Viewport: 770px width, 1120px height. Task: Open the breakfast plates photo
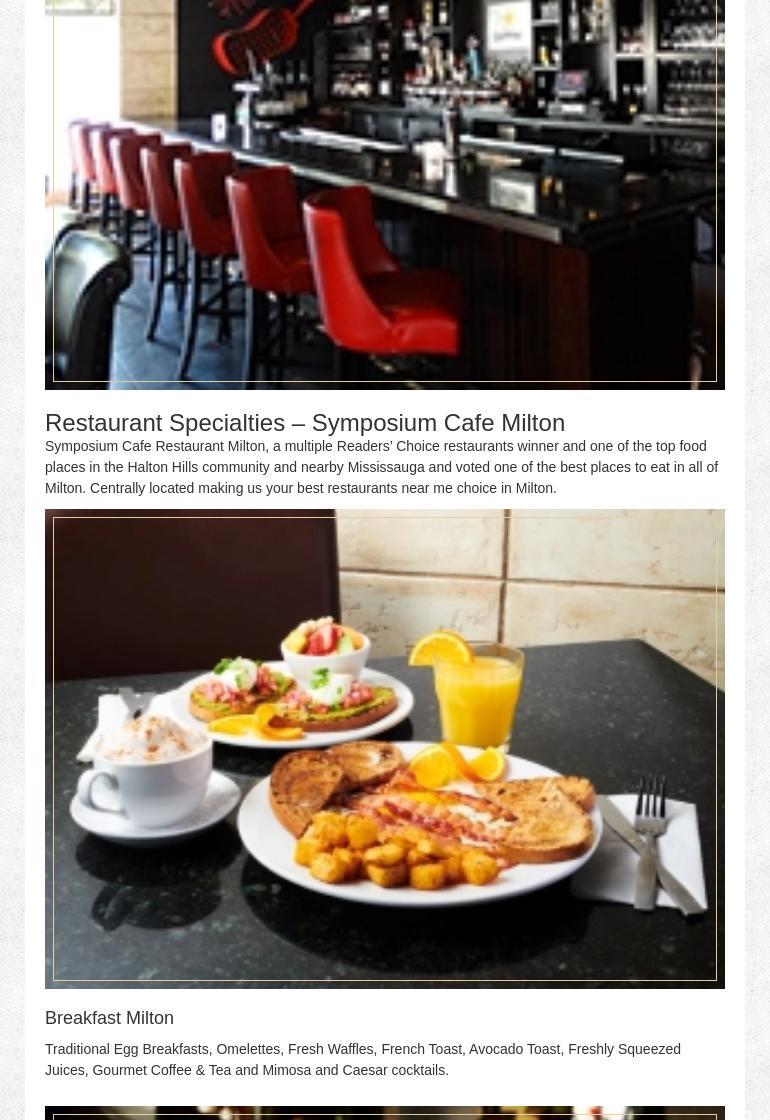click(x=385, y=748)
